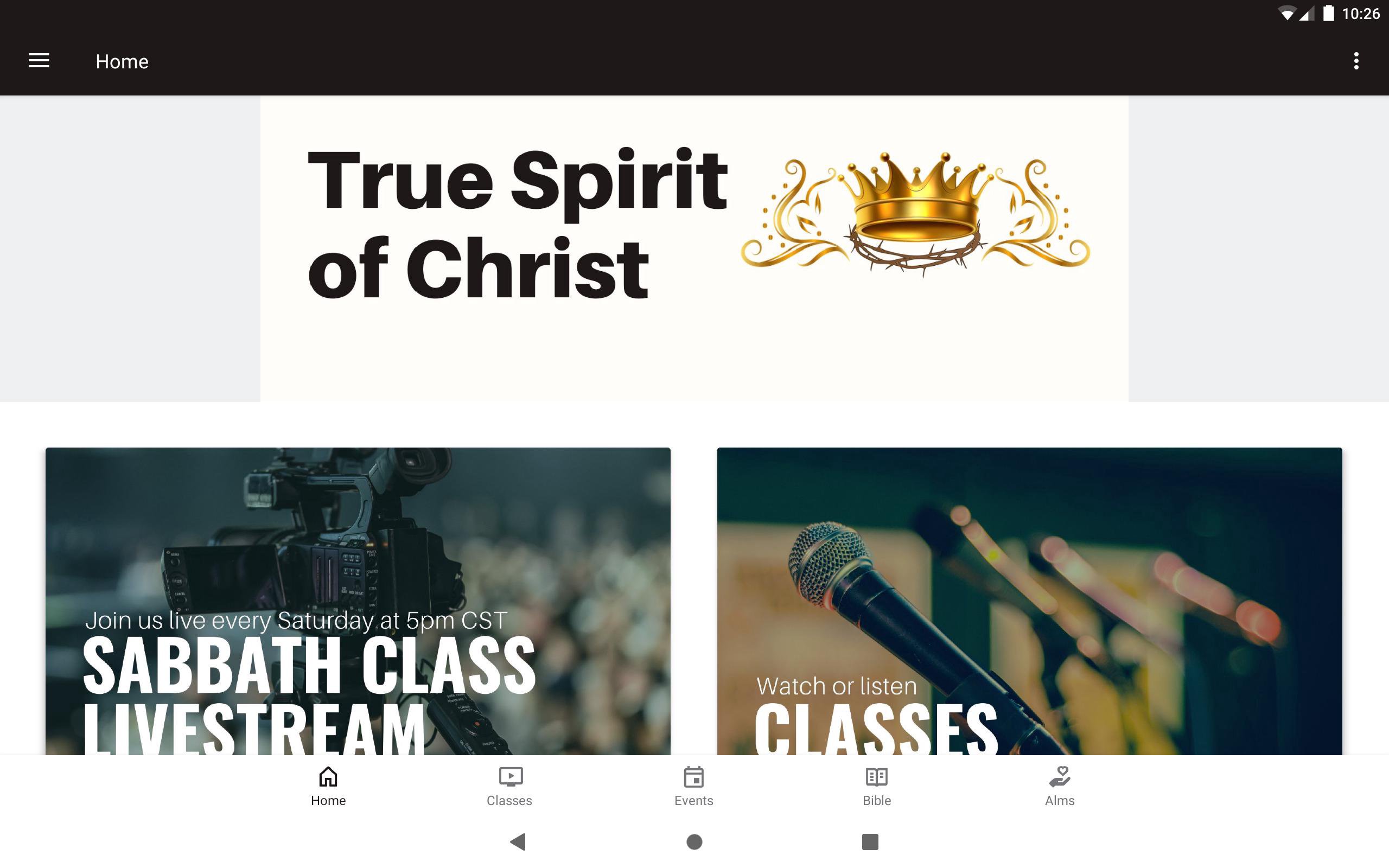This screenshot has height=868, width=1389.
Task: Switch to the Events tab
Action: (x=693, y=787)
